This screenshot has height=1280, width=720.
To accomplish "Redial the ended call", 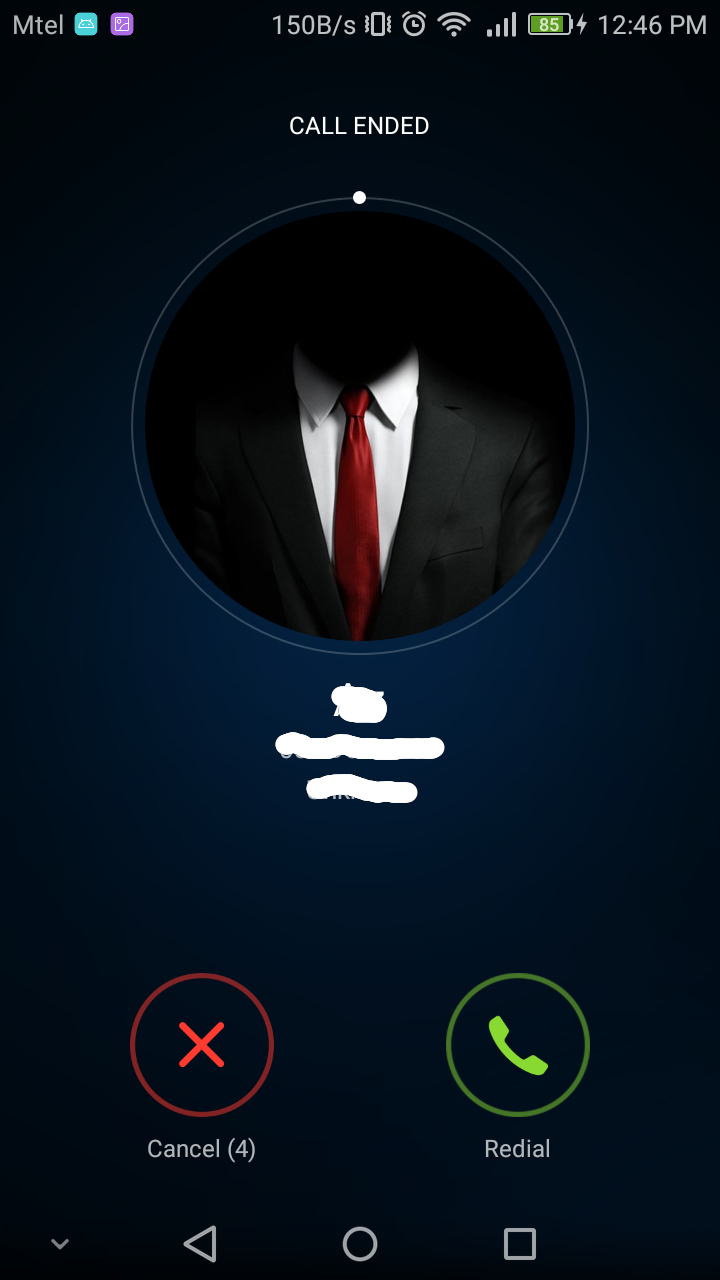I will pyautogui.click(x=517, y=1045).
